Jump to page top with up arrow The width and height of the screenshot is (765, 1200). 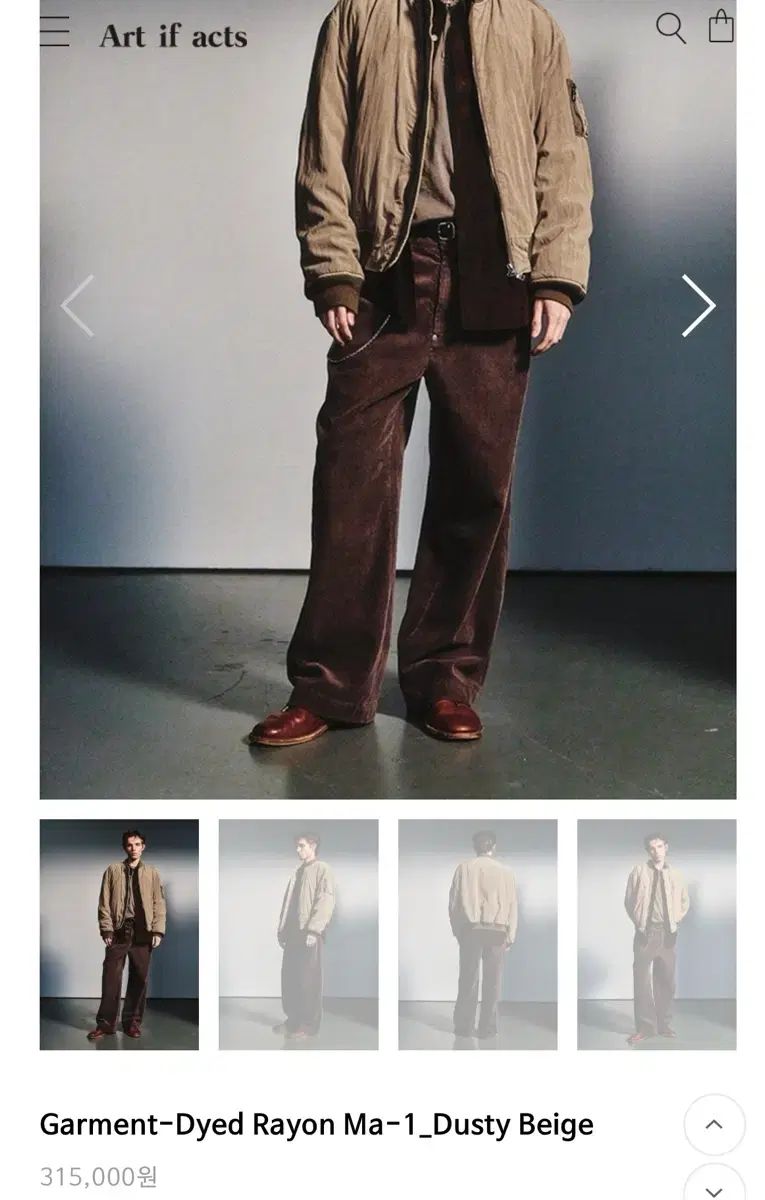point(714,1124)
